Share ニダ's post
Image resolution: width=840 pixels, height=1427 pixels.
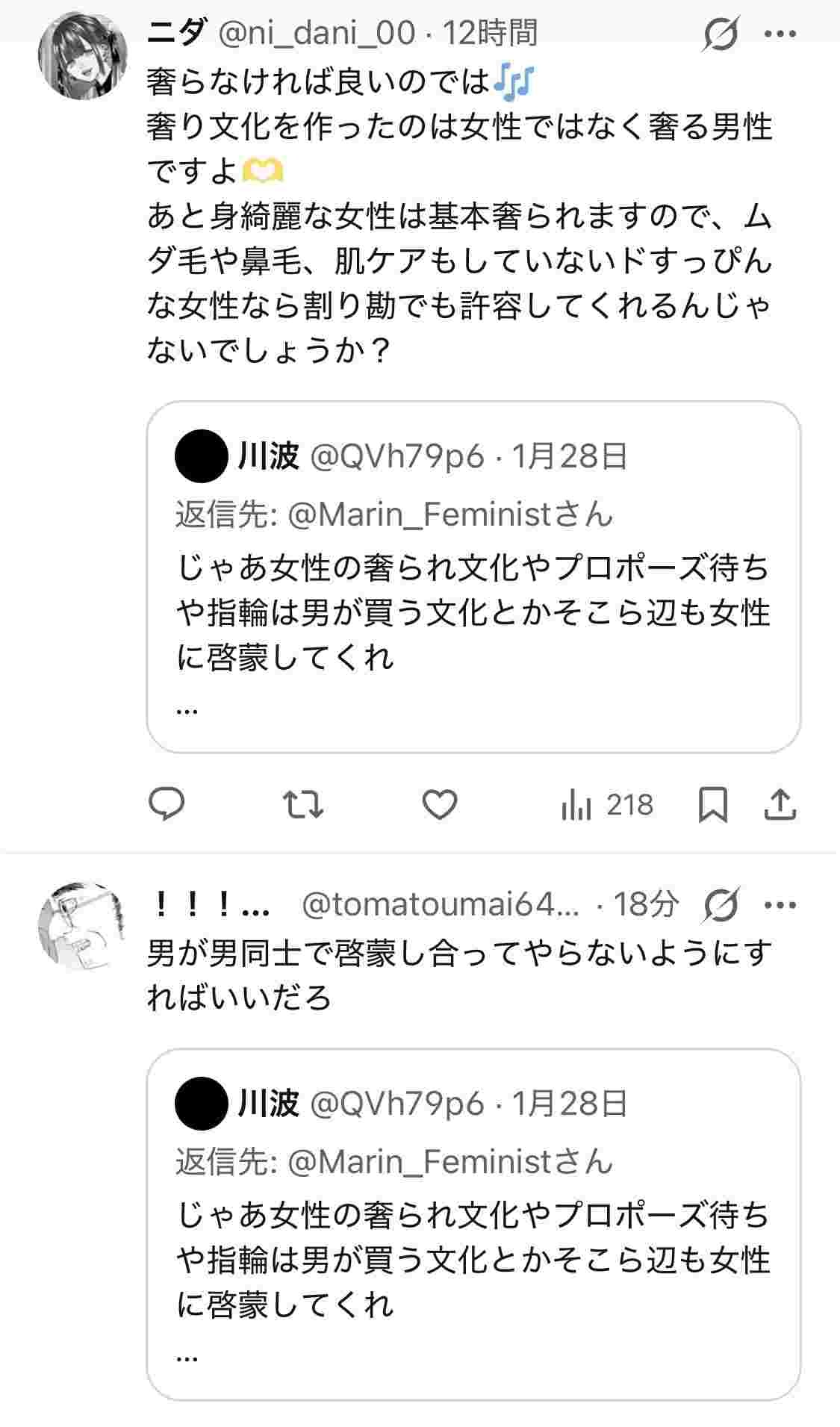point(780,805)
